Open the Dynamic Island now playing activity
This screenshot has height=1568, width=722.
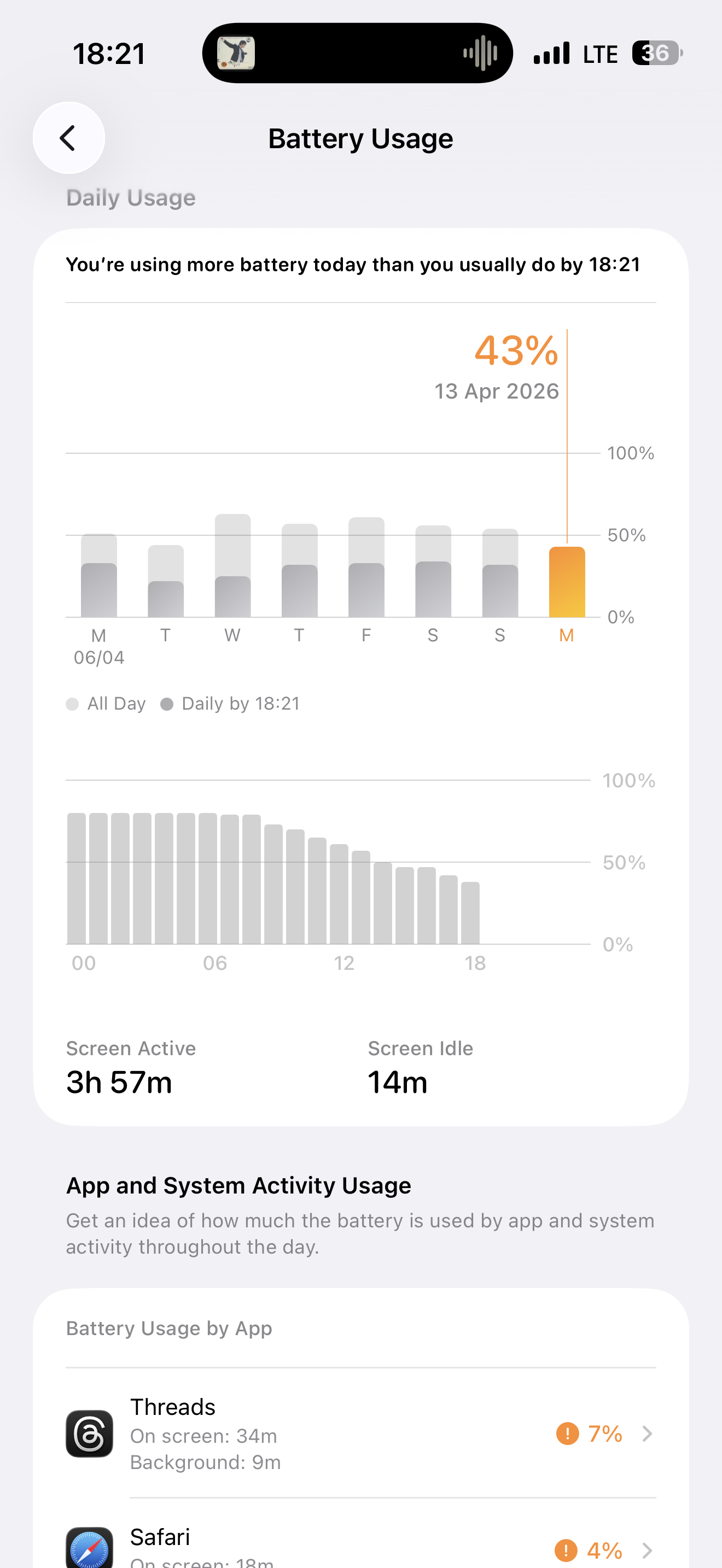(x=357, y=53)
